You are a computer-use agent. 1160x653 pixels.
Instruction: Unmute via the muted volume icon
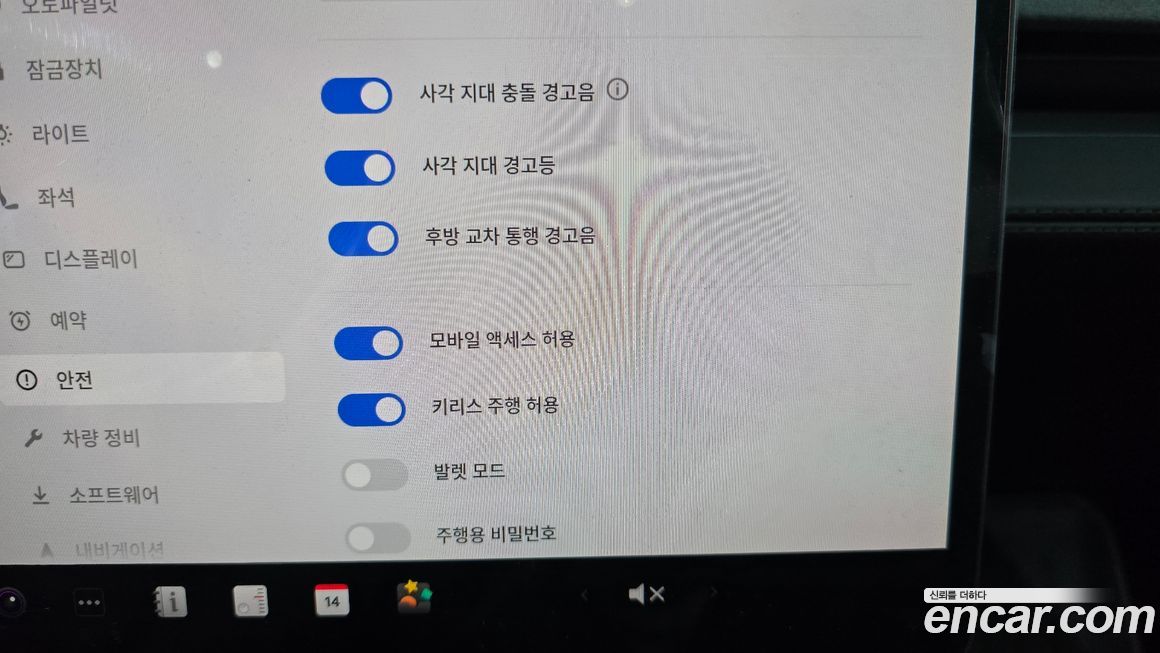click(x=646, y=595)
